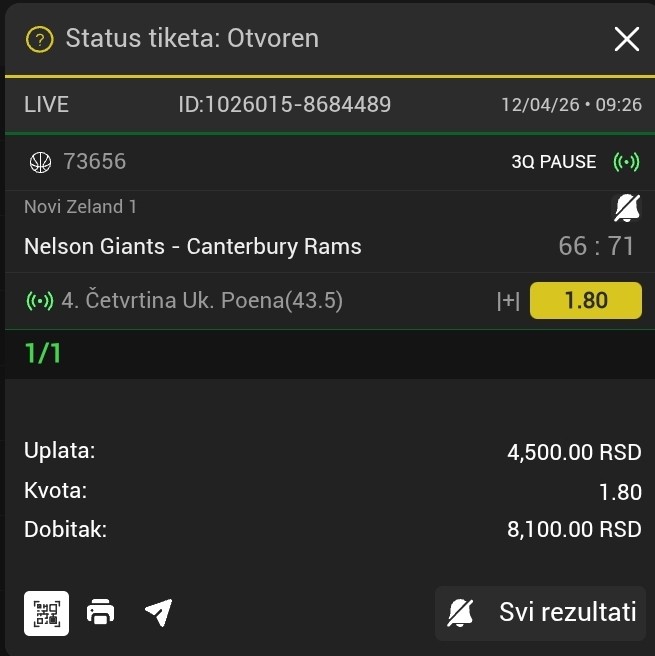Tap the Svi rezultati button

[x=540, y=612]
